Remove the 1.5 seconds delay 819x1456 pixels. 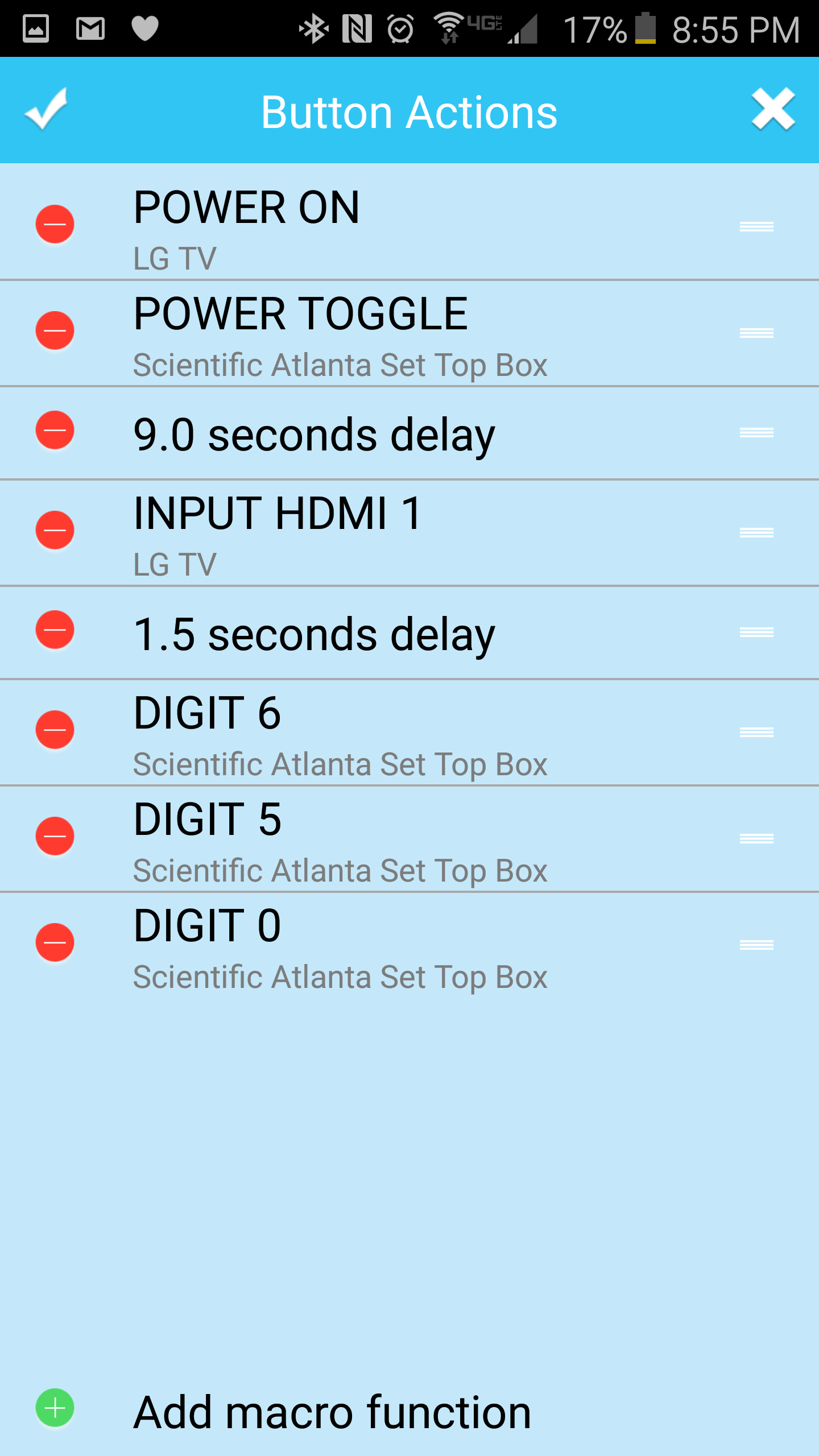(x=55, y=630)
